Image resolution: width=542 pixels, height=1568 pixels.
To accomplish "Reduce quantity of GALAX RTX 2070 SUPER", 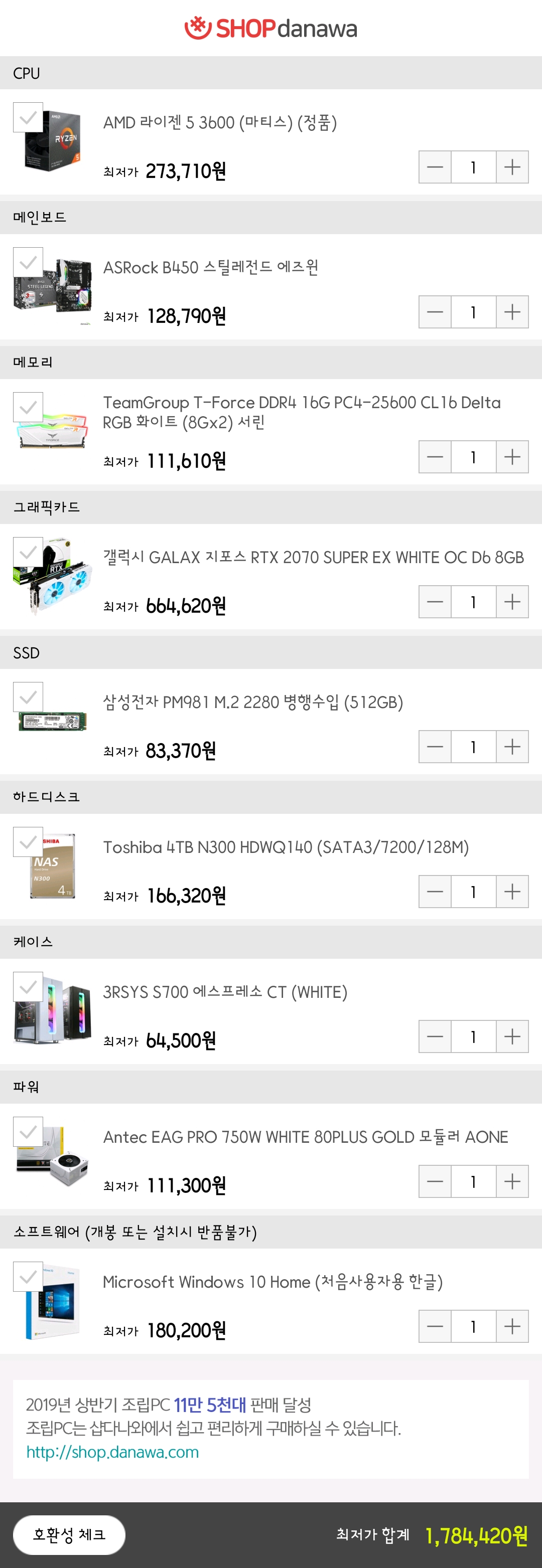I will [x=435, y=601].
